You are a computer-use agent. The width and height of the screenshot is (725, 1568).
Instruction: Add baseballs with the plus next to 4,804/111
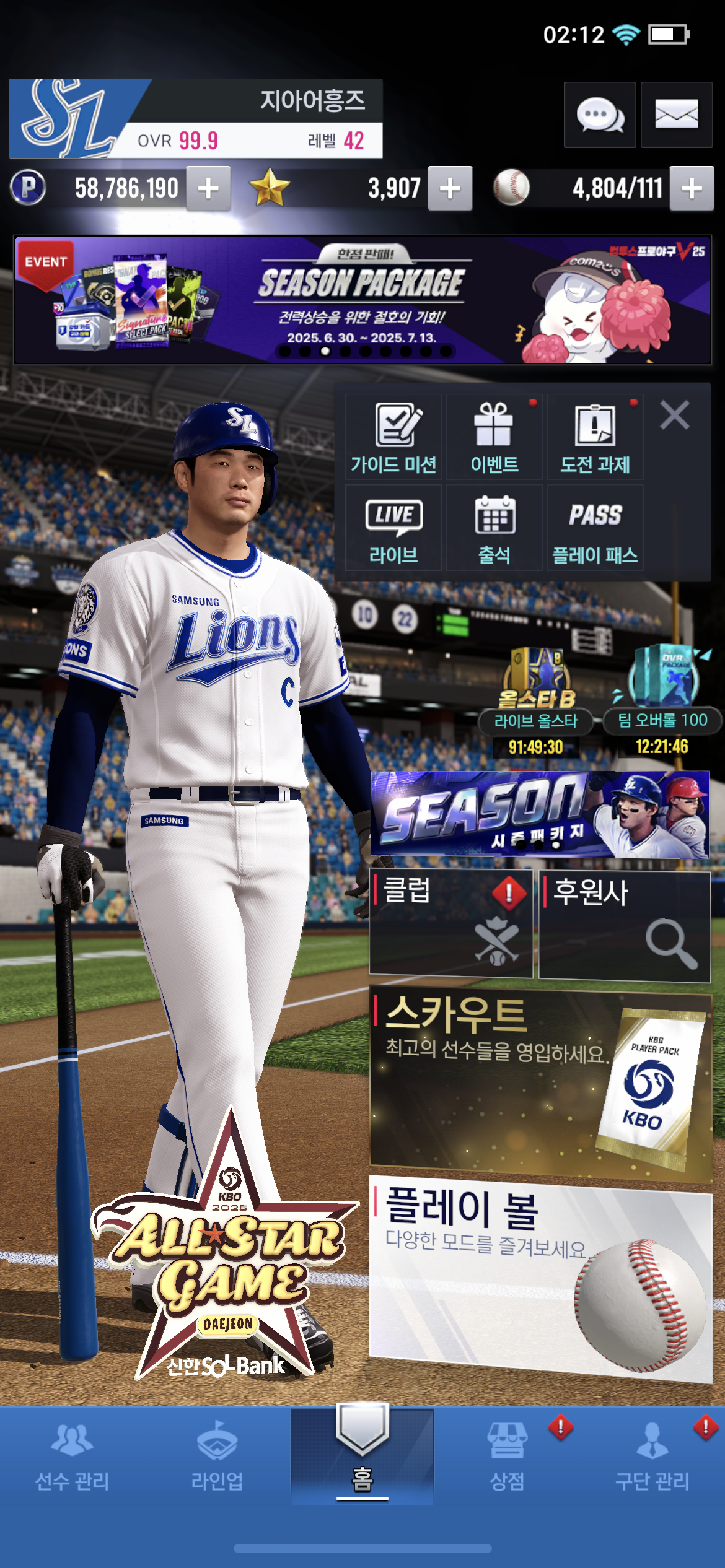click(692, 188)
